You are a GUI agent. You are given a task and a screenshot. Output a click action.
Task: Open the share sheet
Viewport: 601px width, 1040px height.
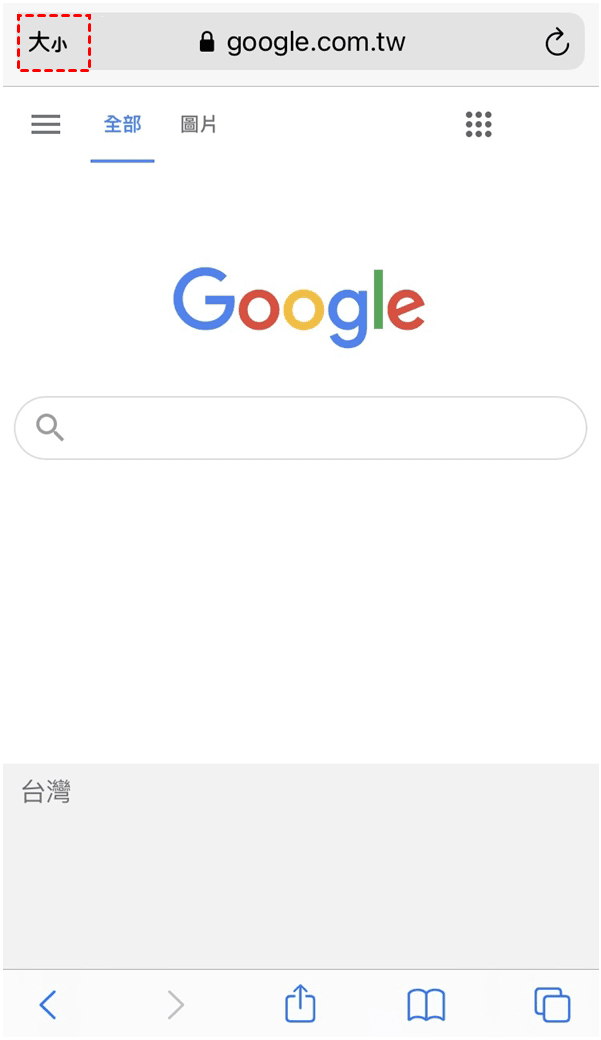pyautogui.click(x=300, y=1003)
